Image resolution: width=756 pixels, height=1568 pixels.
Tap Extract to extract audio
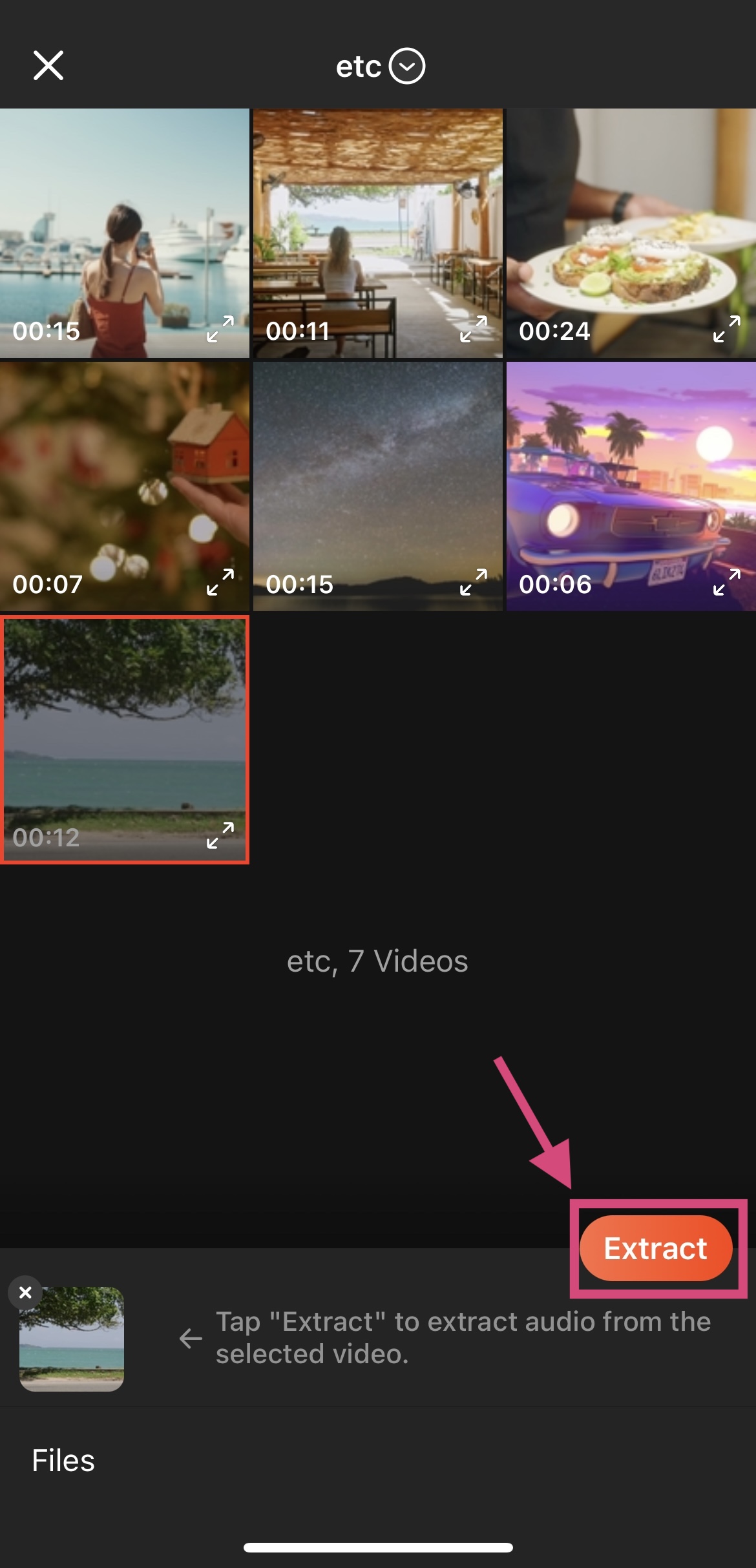(x=656, y=1249)
